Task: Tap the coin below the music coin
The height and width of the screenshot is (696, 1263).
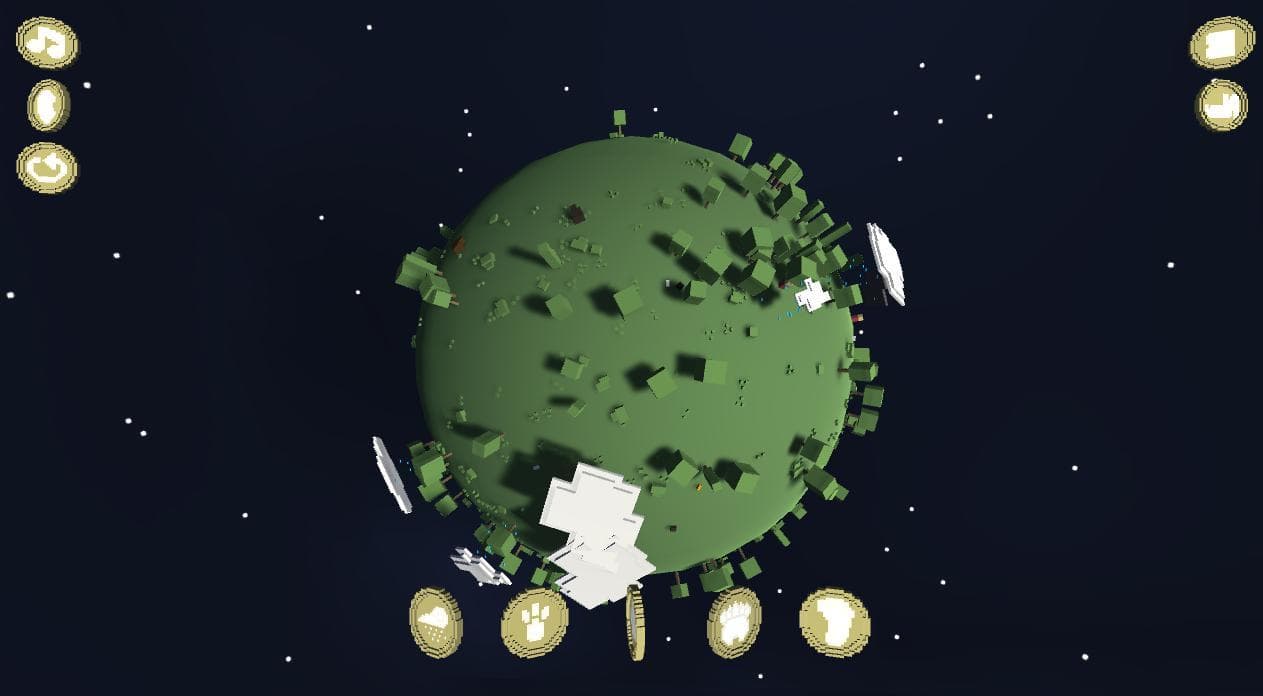Action: click(48, 105)
